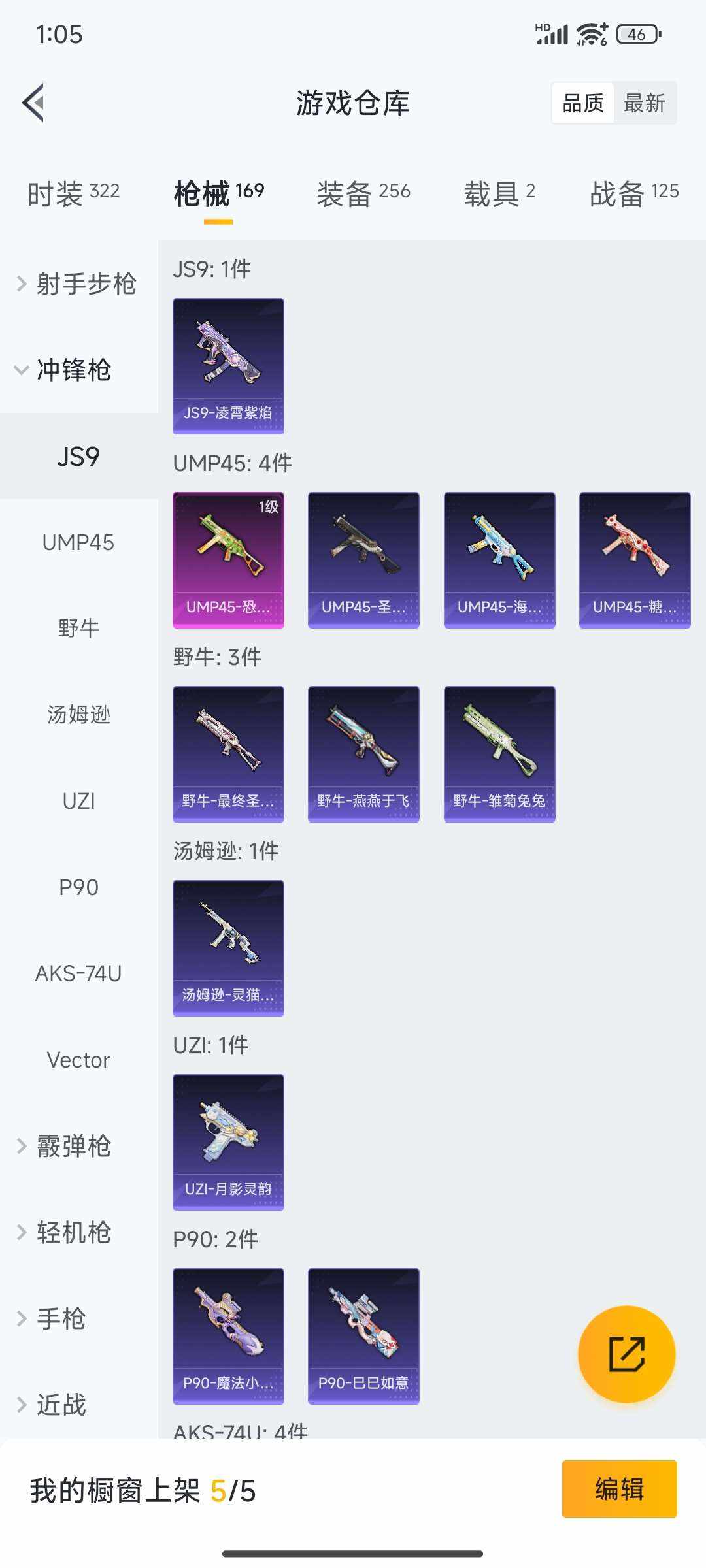The width and height of the screenshot is (706, 1568).
Task: Expand the 射手步枪 category
Action: [78, 284]
